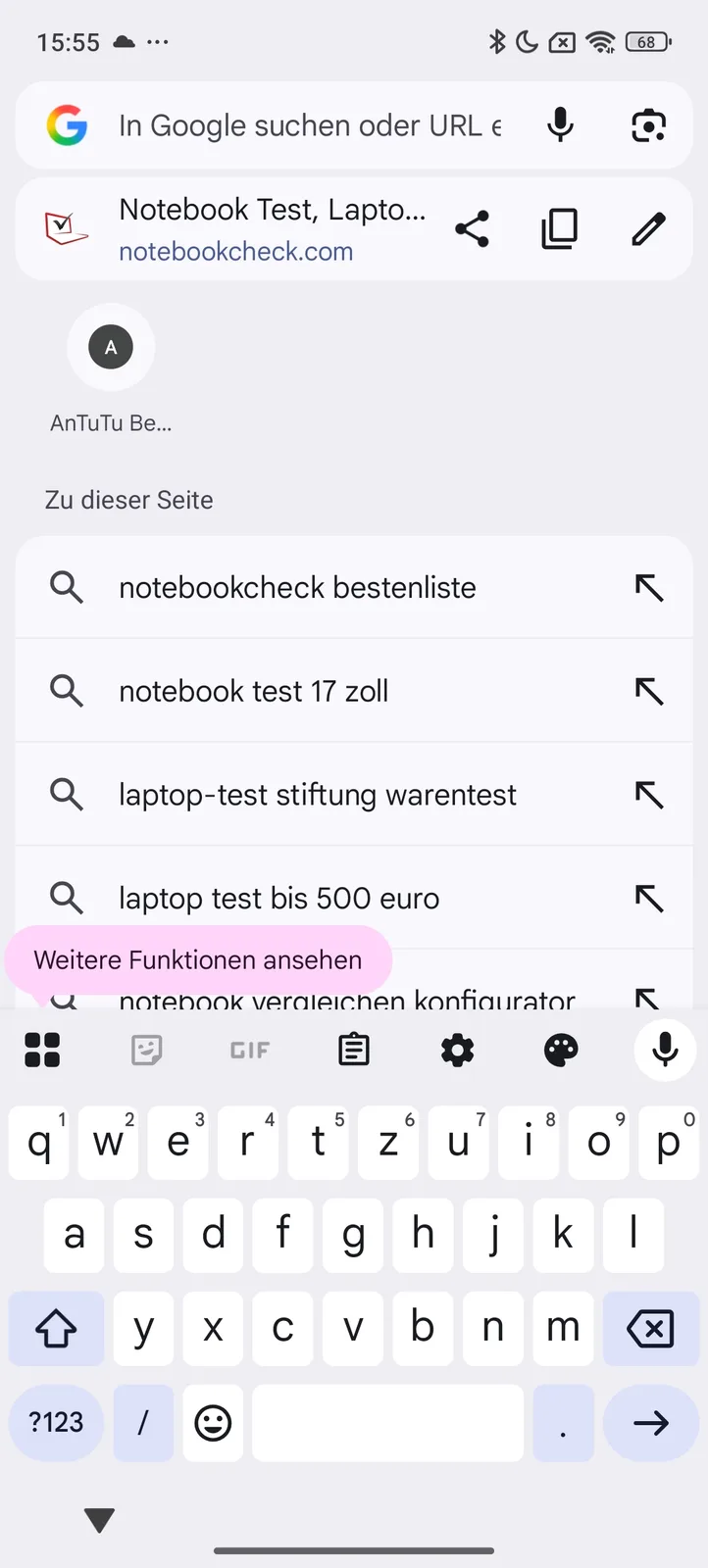Viewport: 708px width, 1568px height.
Task: Open the emoji keyboard
Action: (213, 1423)
